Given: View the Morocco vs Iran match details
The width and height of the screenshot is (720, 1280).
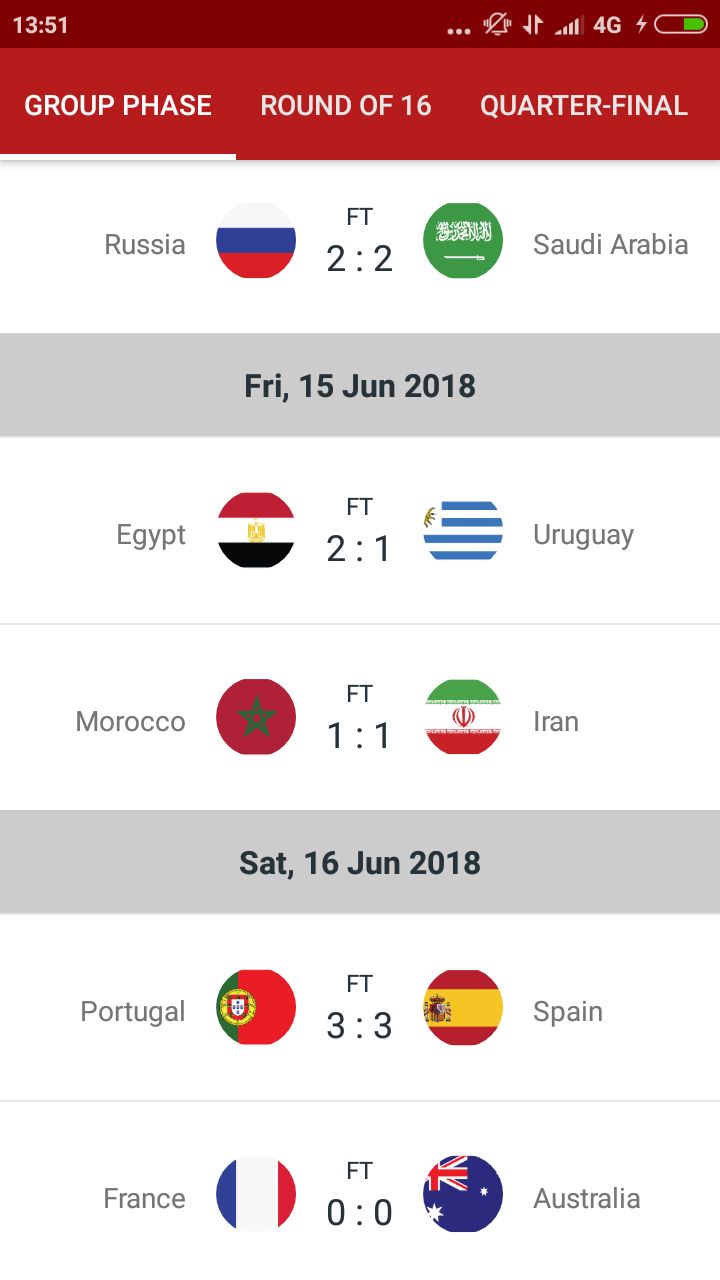Looking at the screenshot, I should (360, 718).
